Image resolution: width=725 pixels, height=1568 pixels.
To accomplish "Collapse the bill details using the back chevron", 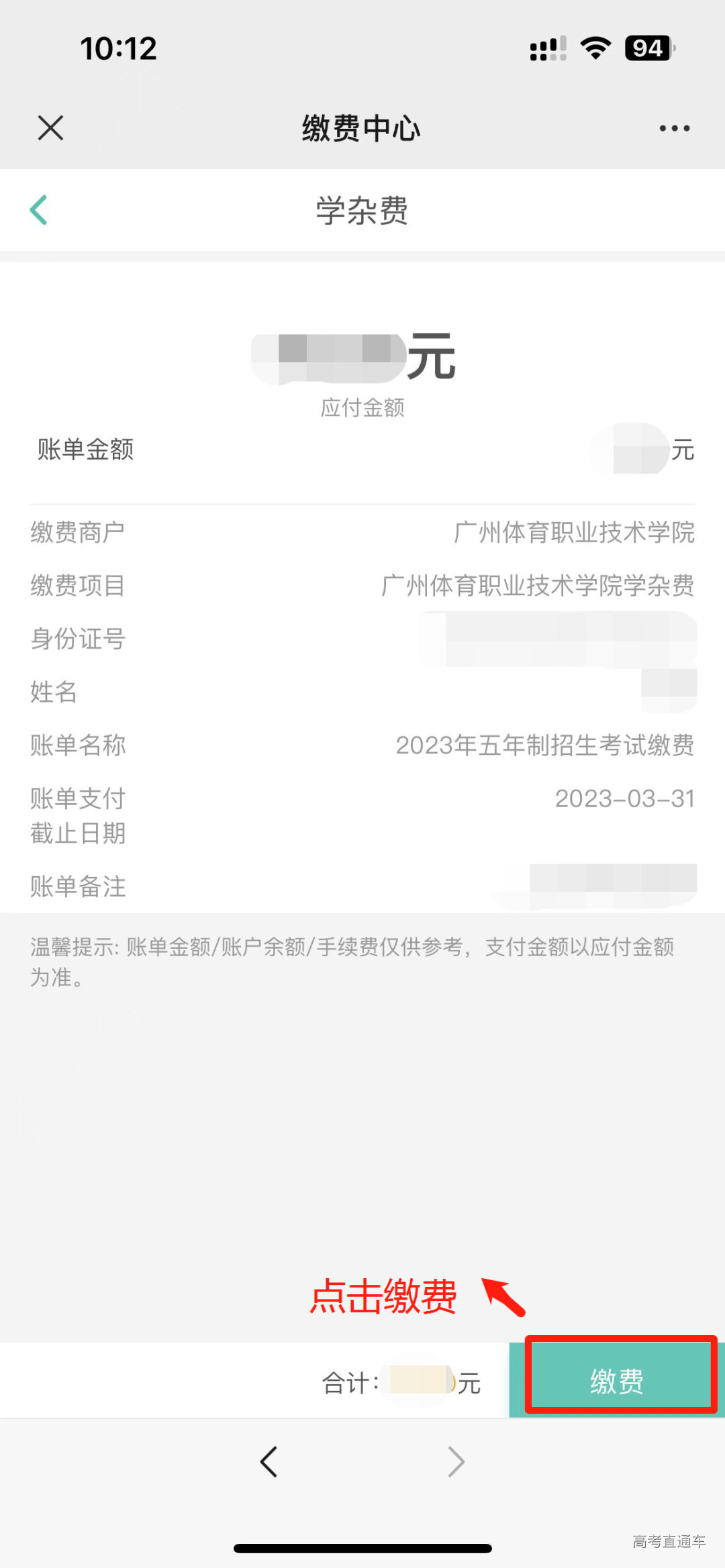I will pyautogui.click(x=39, y=210).
